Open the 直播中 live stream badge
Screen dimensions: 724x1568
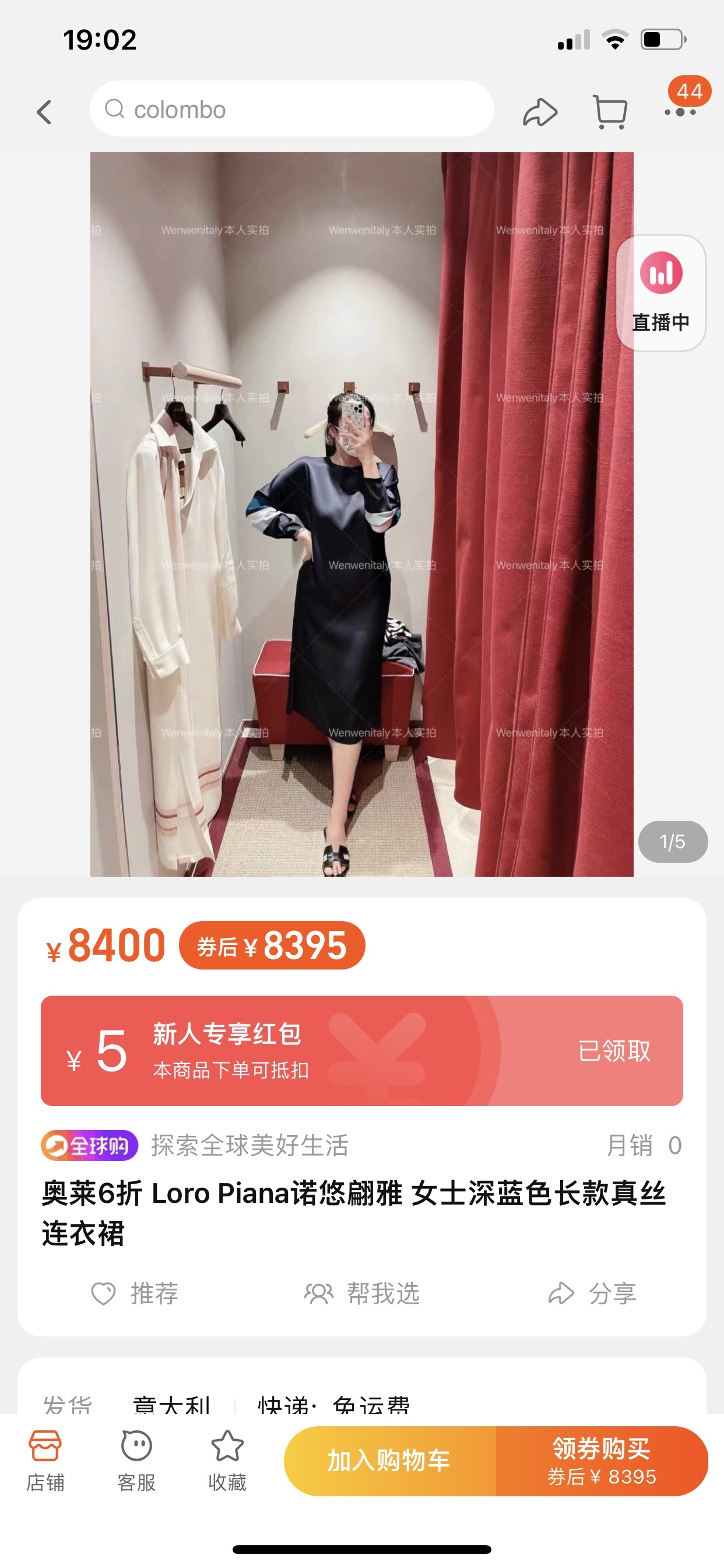click(660, 293)
